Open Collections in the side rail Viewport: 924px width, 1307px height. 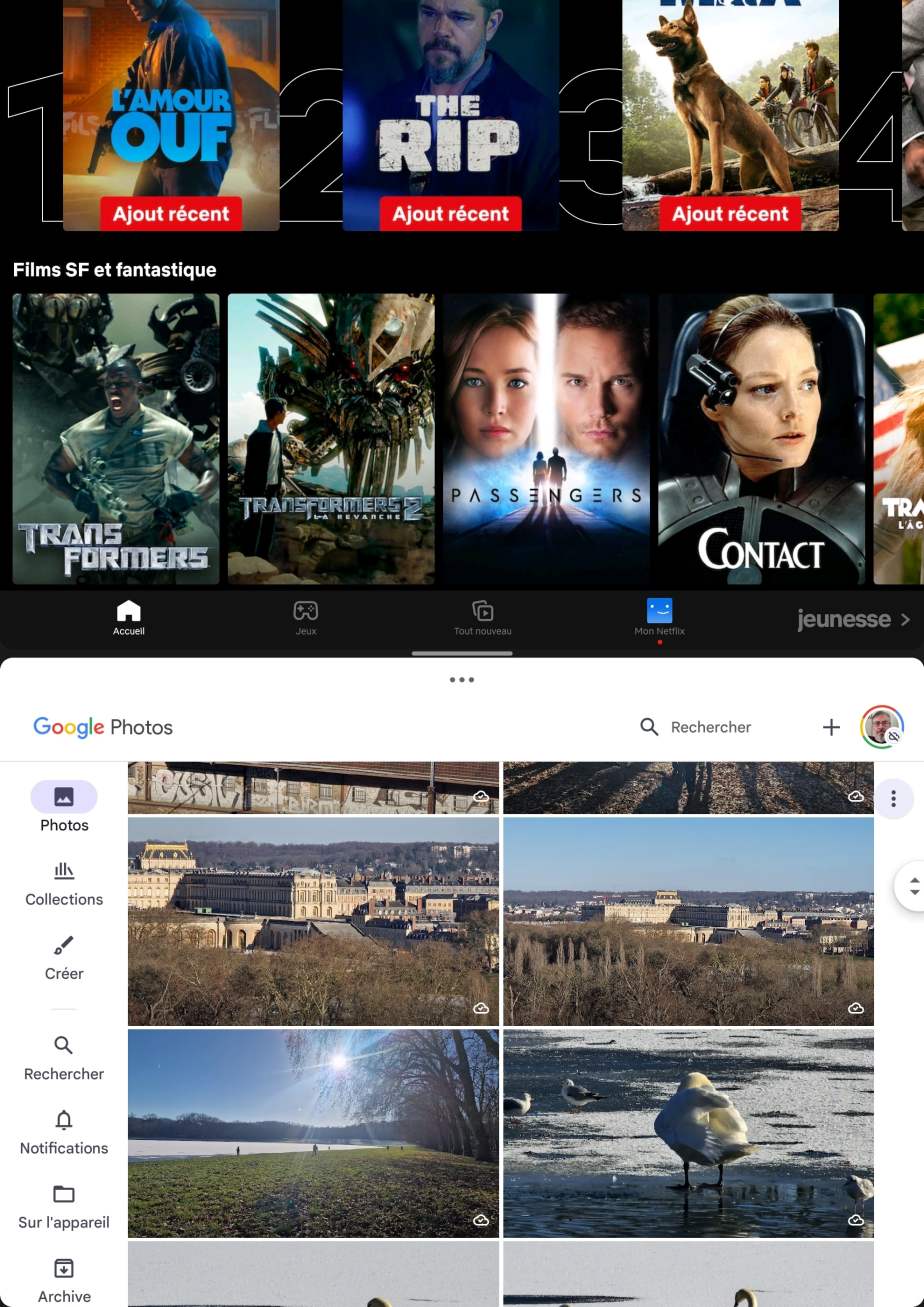pyautogui.click(x=64, y=883)
